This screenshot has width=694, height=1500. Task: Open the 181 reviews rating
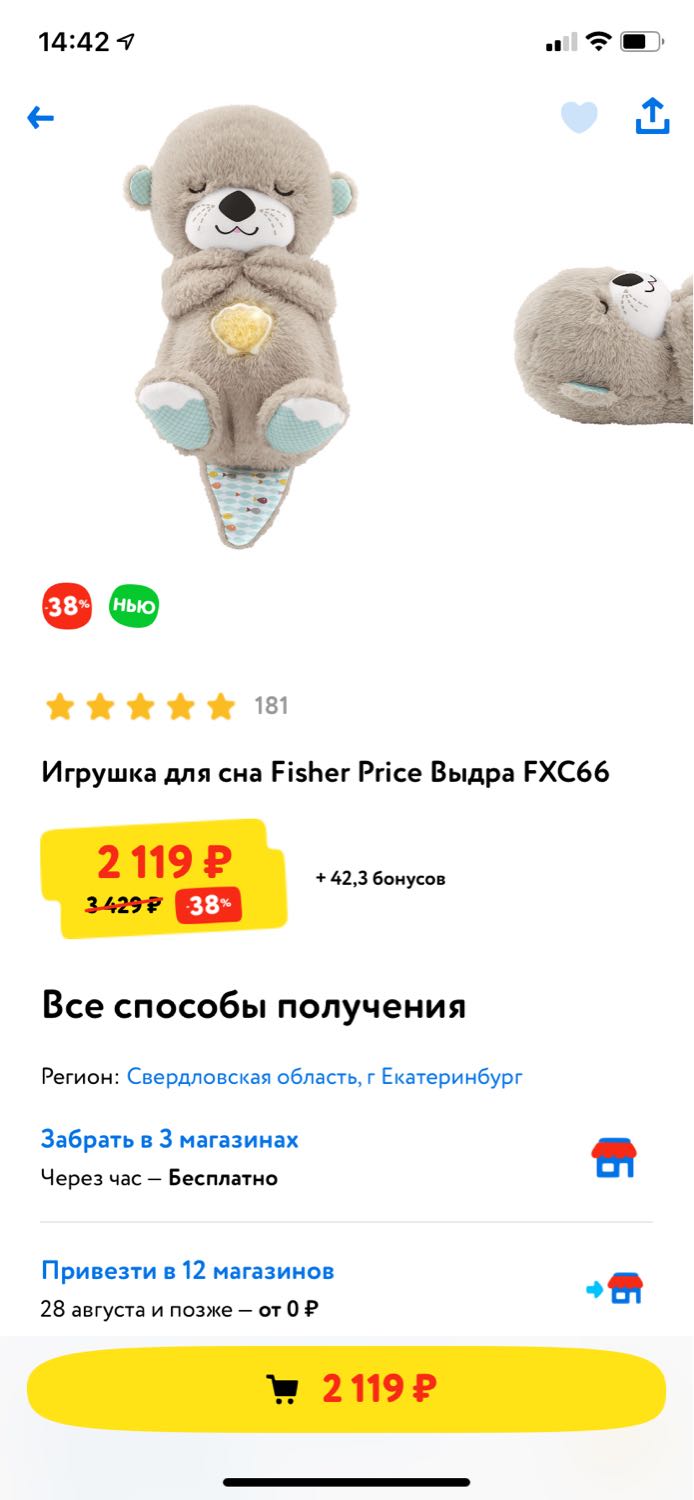coord(166,706)
